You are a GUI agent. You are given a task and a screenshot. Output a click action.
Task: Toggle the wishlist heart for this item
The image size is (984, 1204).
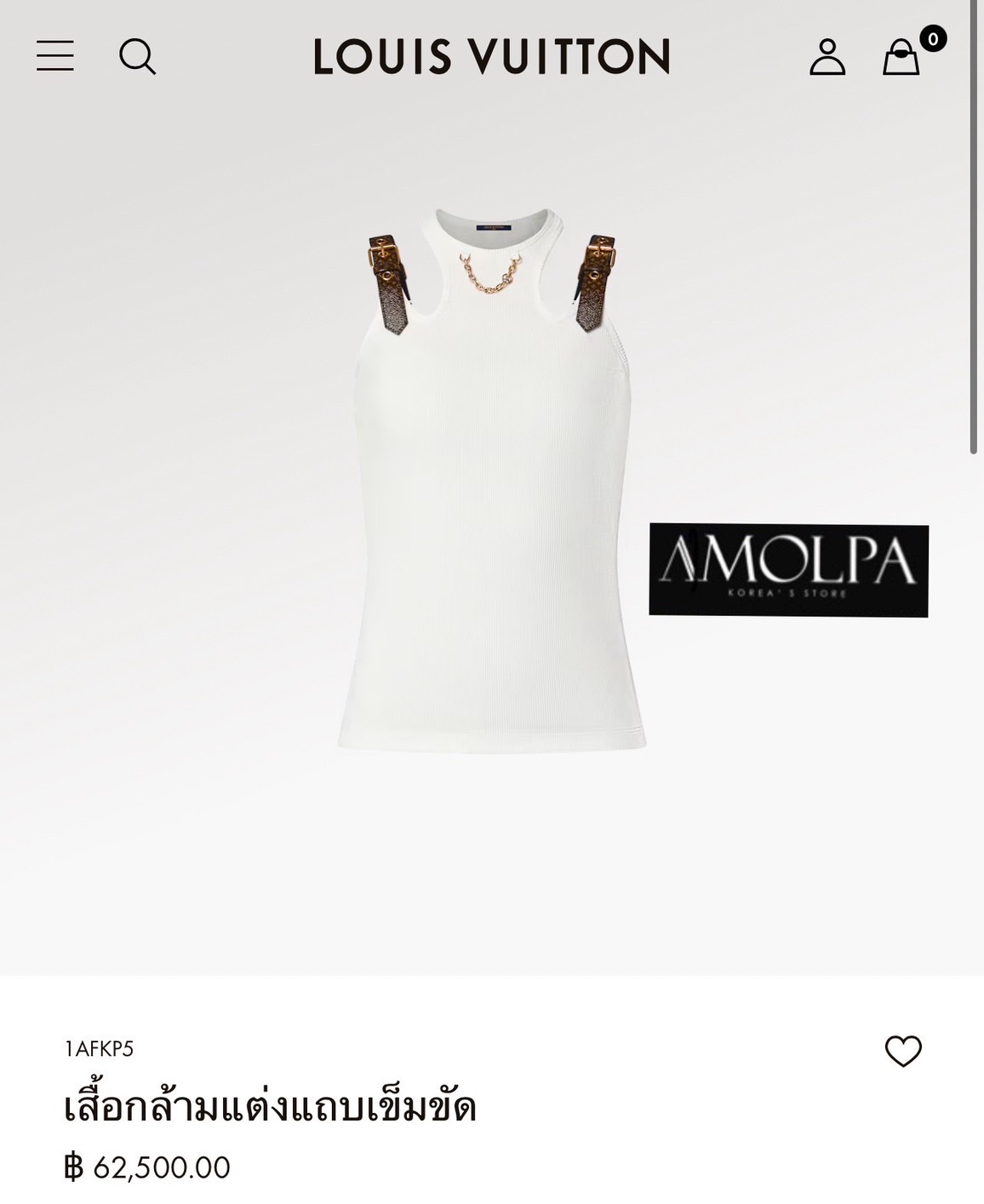[x=905, y=1052]
